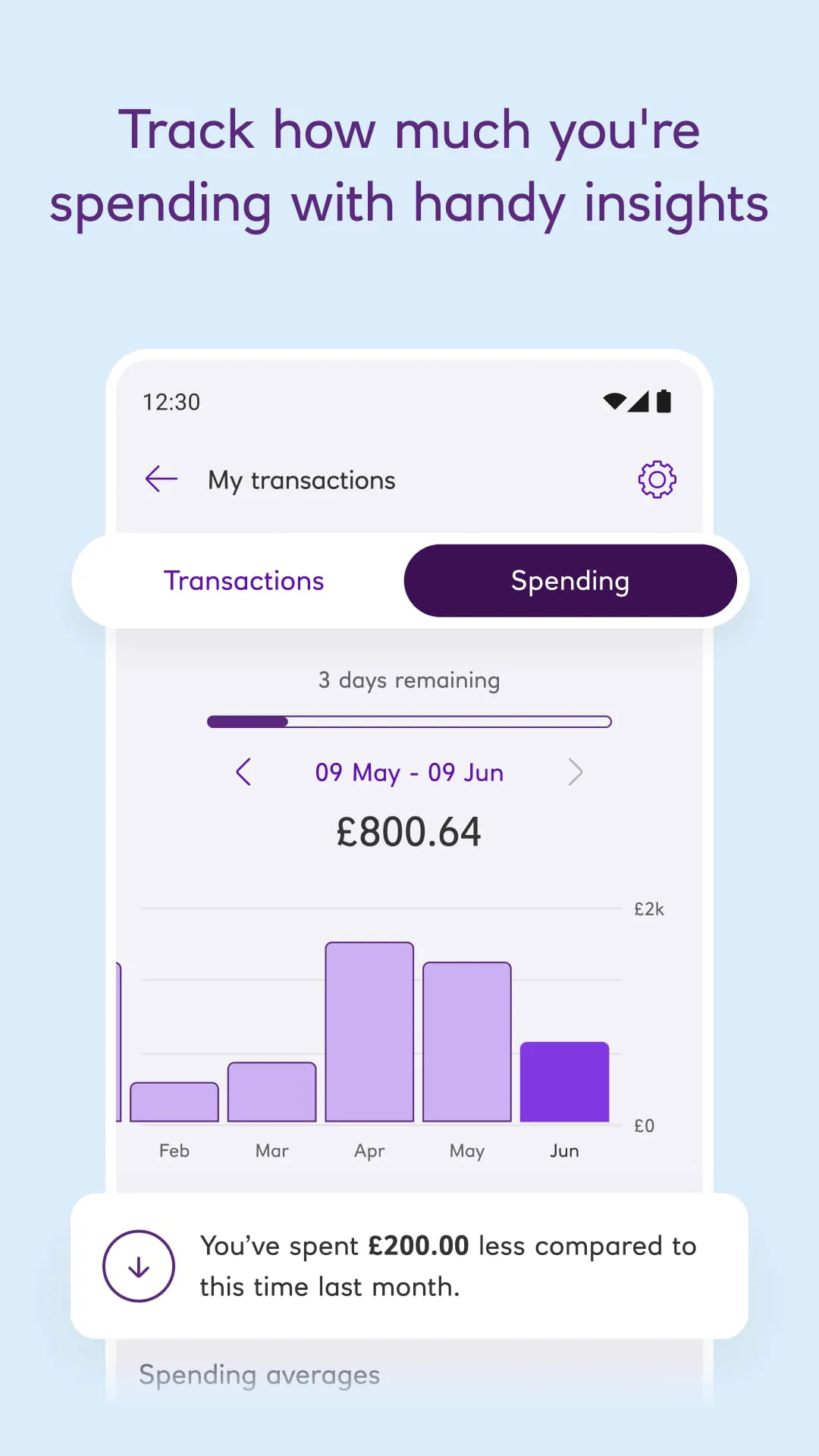Screen dimensions: 819x1456
Task: Select the April spending bar
Action: coord(369,1031)
